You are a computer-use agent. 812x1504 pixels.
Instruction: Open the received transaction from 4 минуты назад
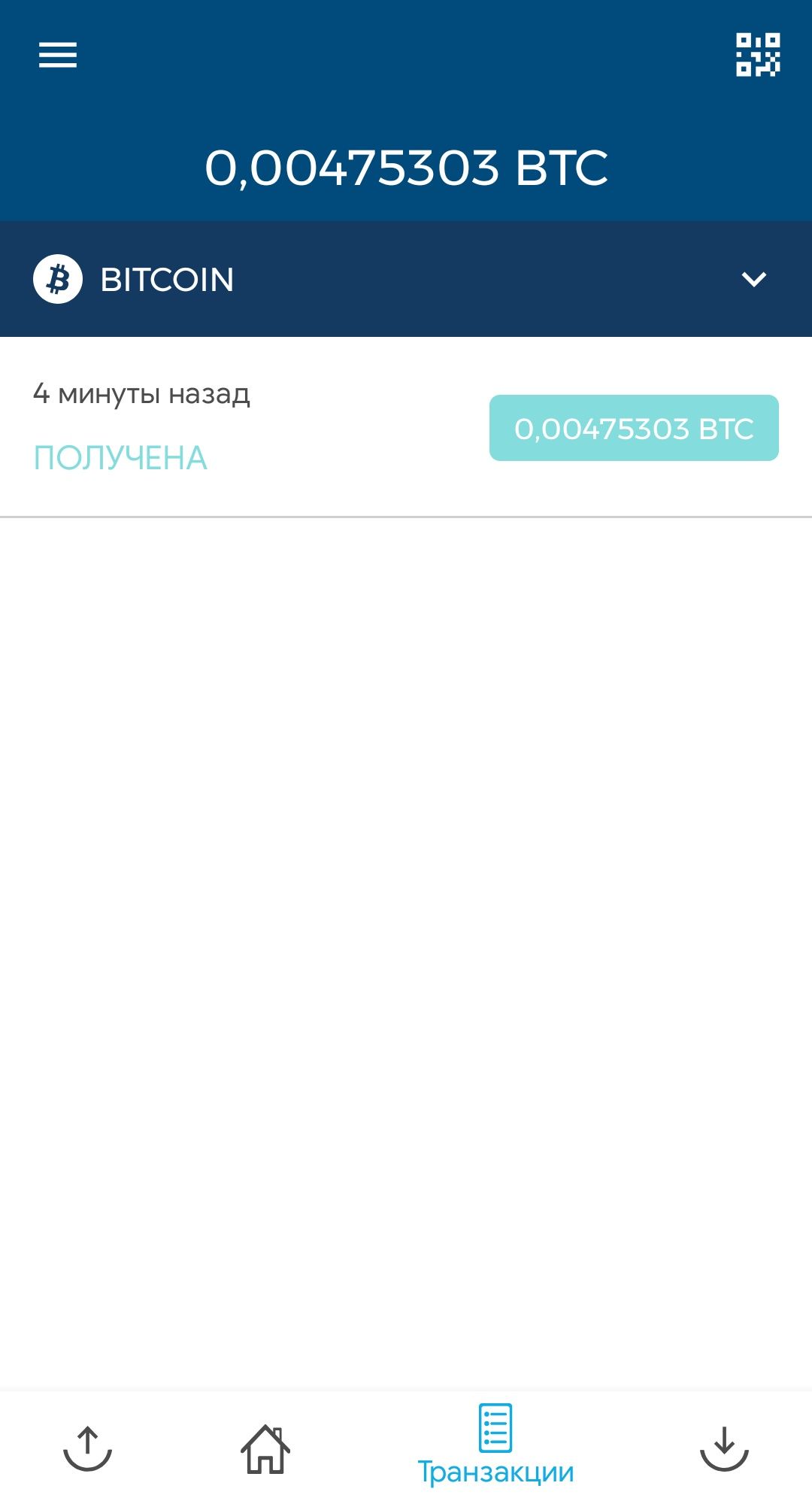pyautogui.click(x=406, y=427)
